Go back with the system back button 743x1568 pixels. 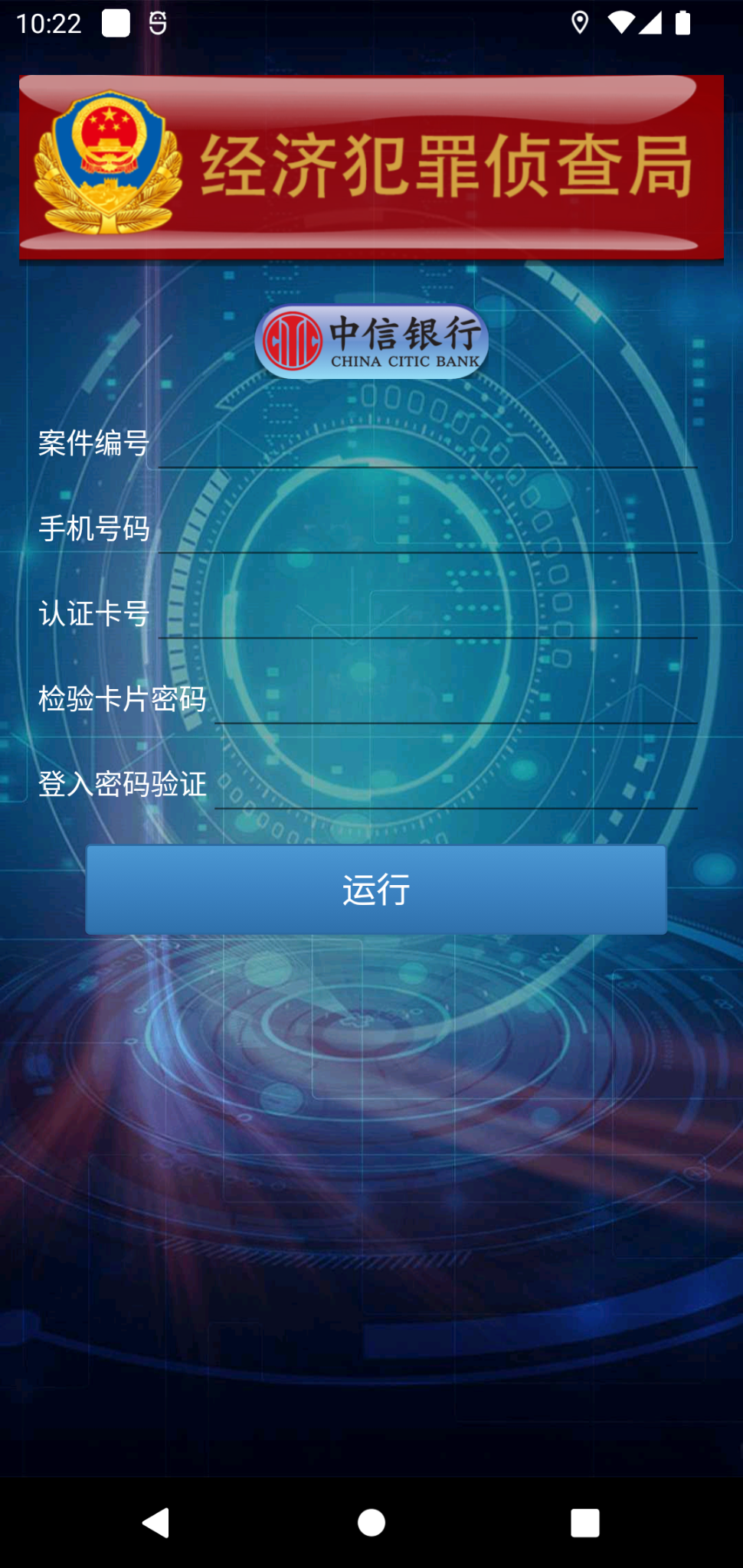[x=156, y=1523]
